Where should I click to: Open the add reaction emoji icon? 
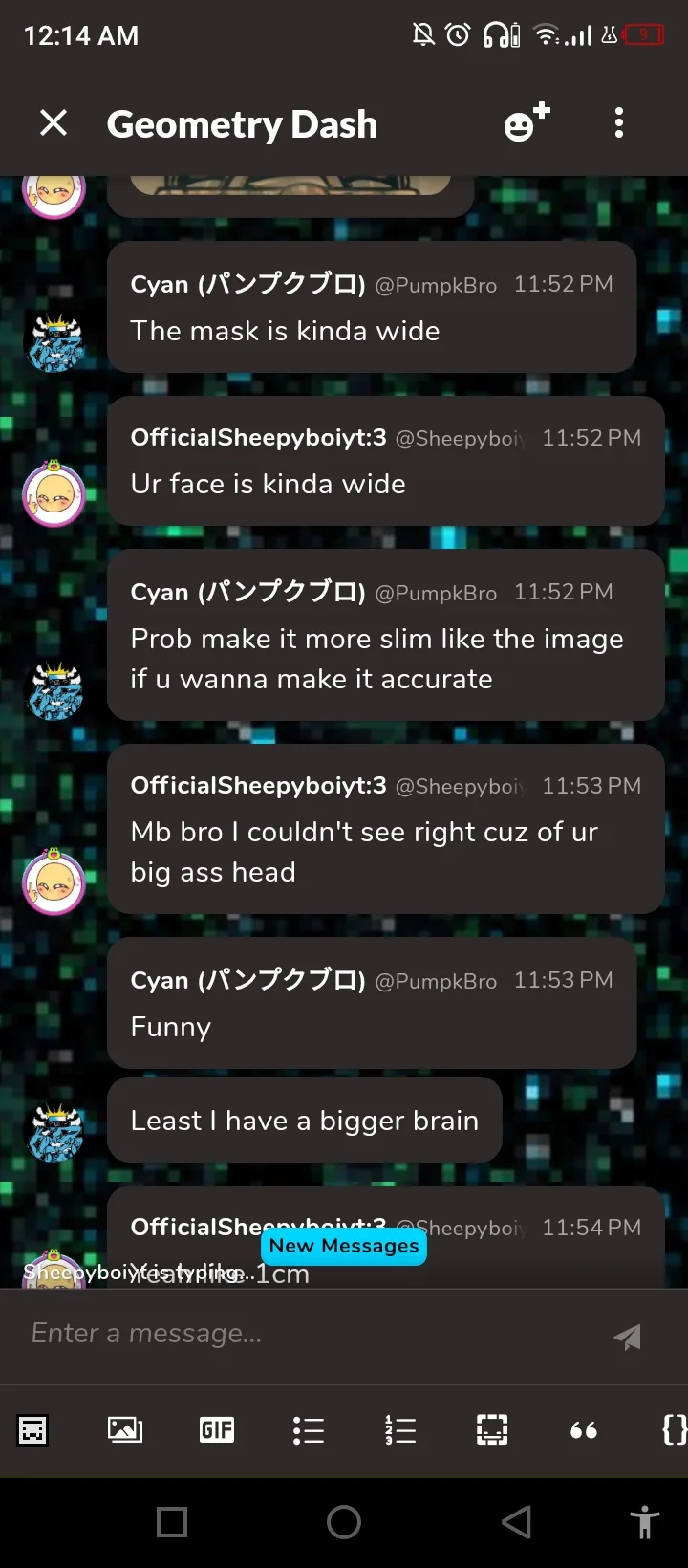click(526, 123)
